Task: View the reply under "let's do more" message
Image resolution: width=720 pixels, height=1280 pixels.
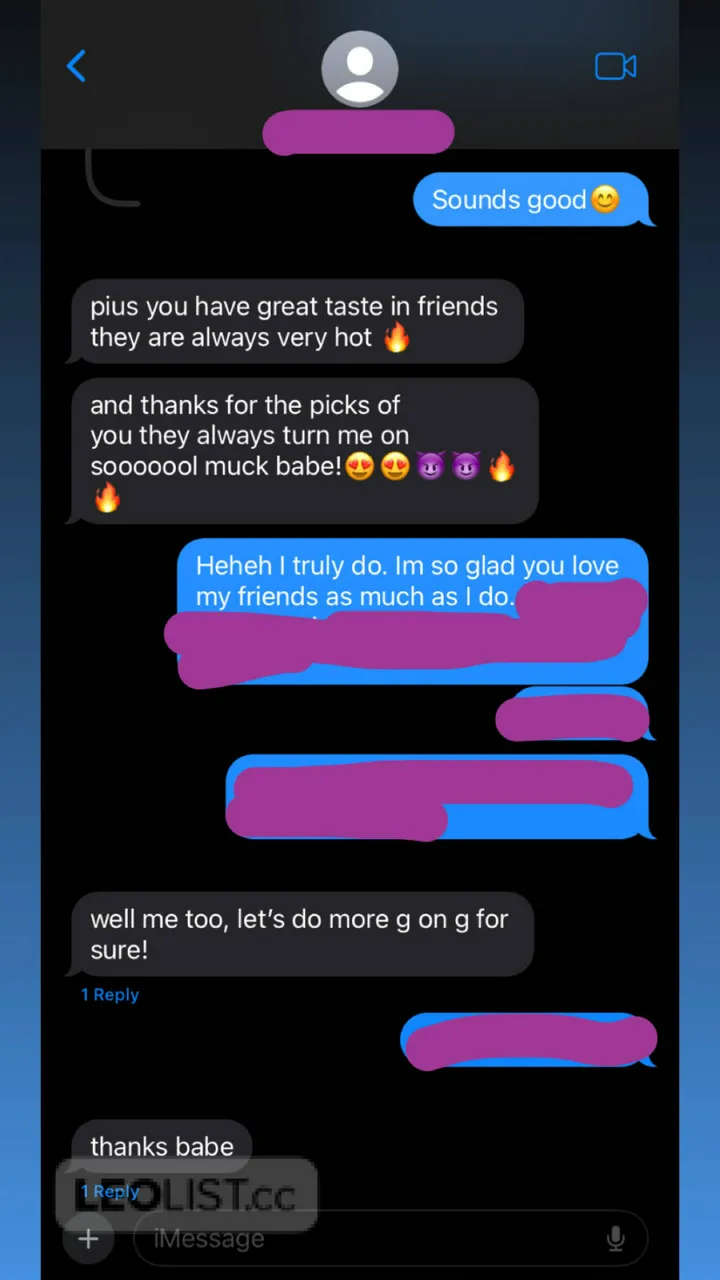Action: (110, 995)
